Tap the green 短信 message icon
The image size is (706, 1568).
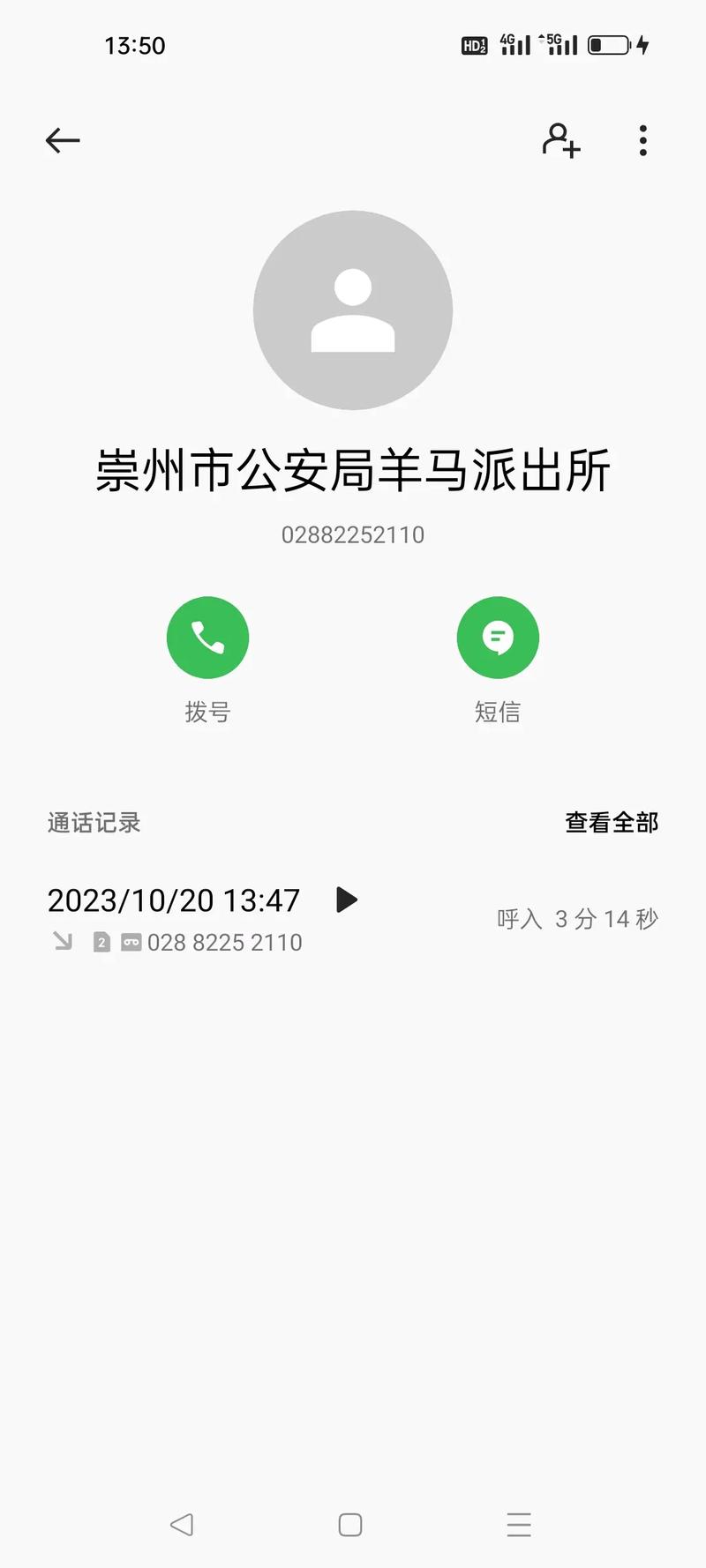click(x=498, y=637)
